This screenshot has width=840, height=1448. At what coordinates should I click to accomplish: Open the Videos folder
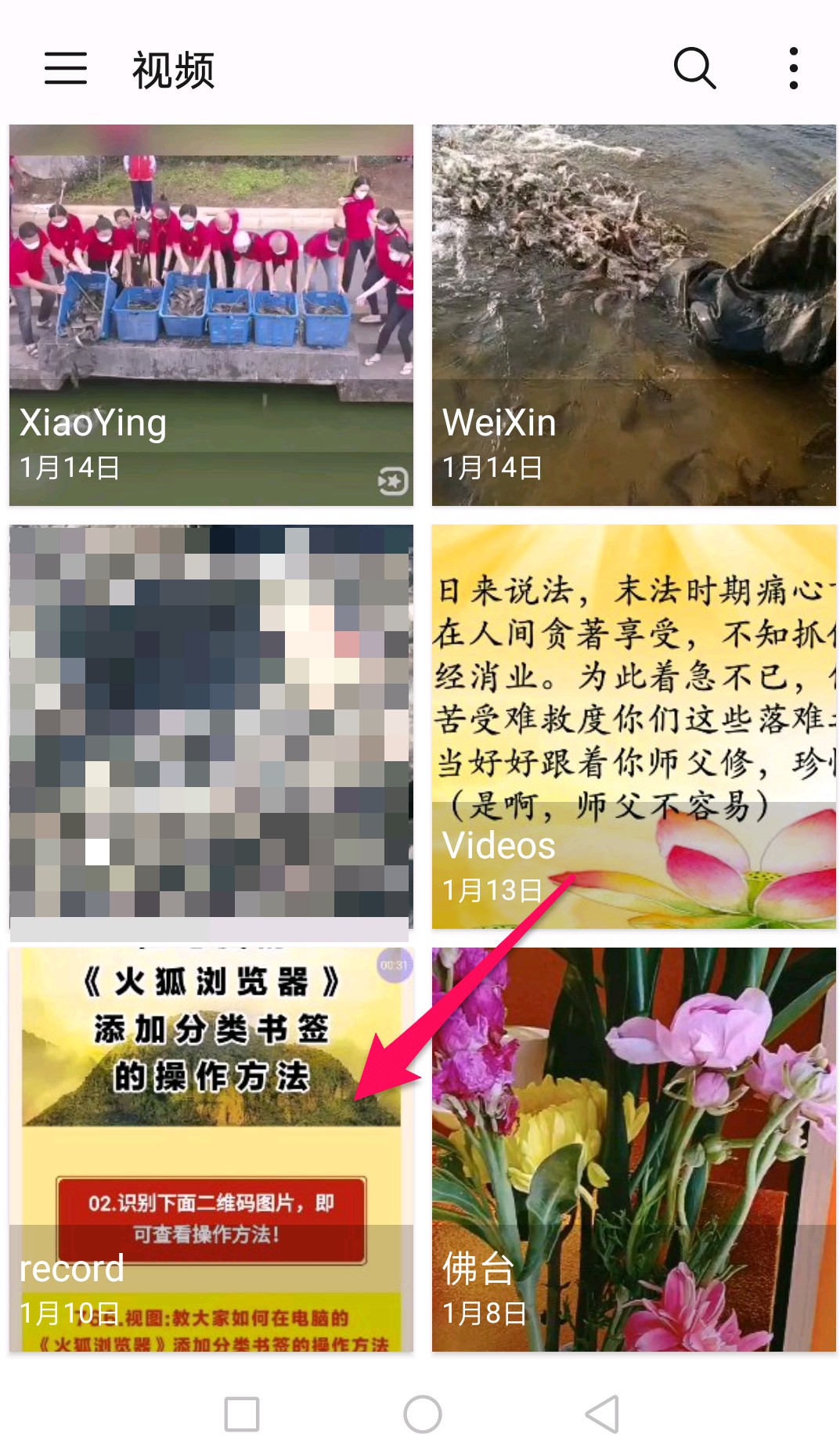point(633,727)
